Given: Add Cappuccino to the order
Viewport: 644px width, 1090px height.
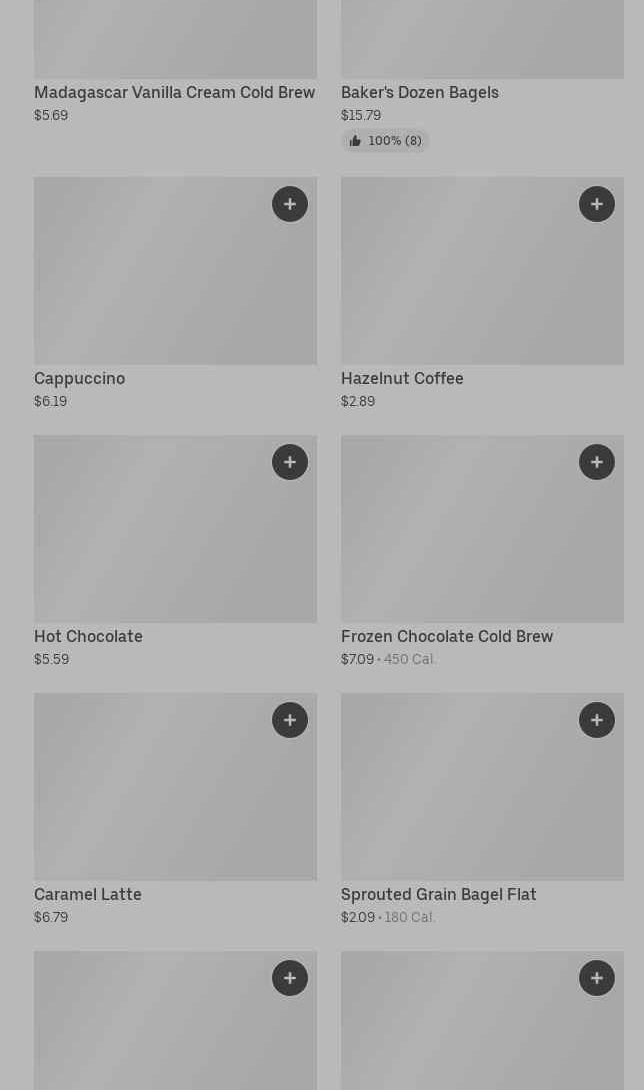Looking at the screenshot, I should click(x=290, y=204).
